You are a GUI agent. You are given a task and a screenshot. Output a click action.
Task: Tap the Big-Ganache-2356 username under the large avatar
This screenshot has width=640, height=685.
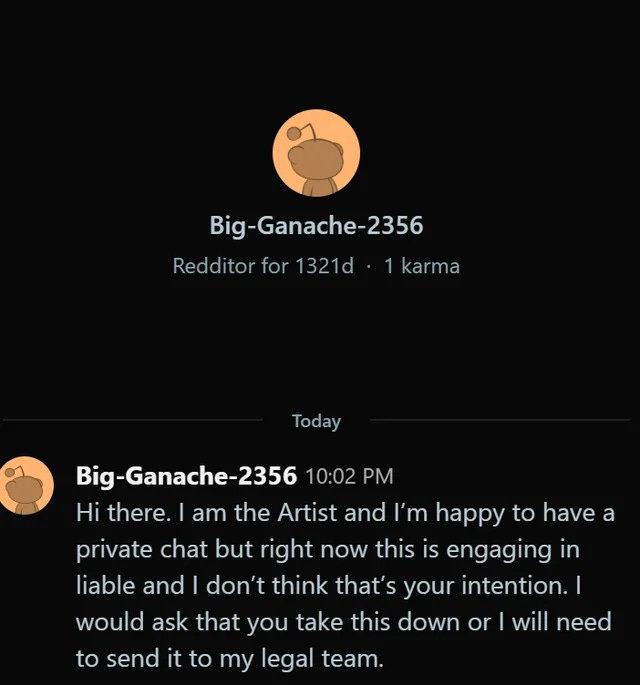[316, 226]
